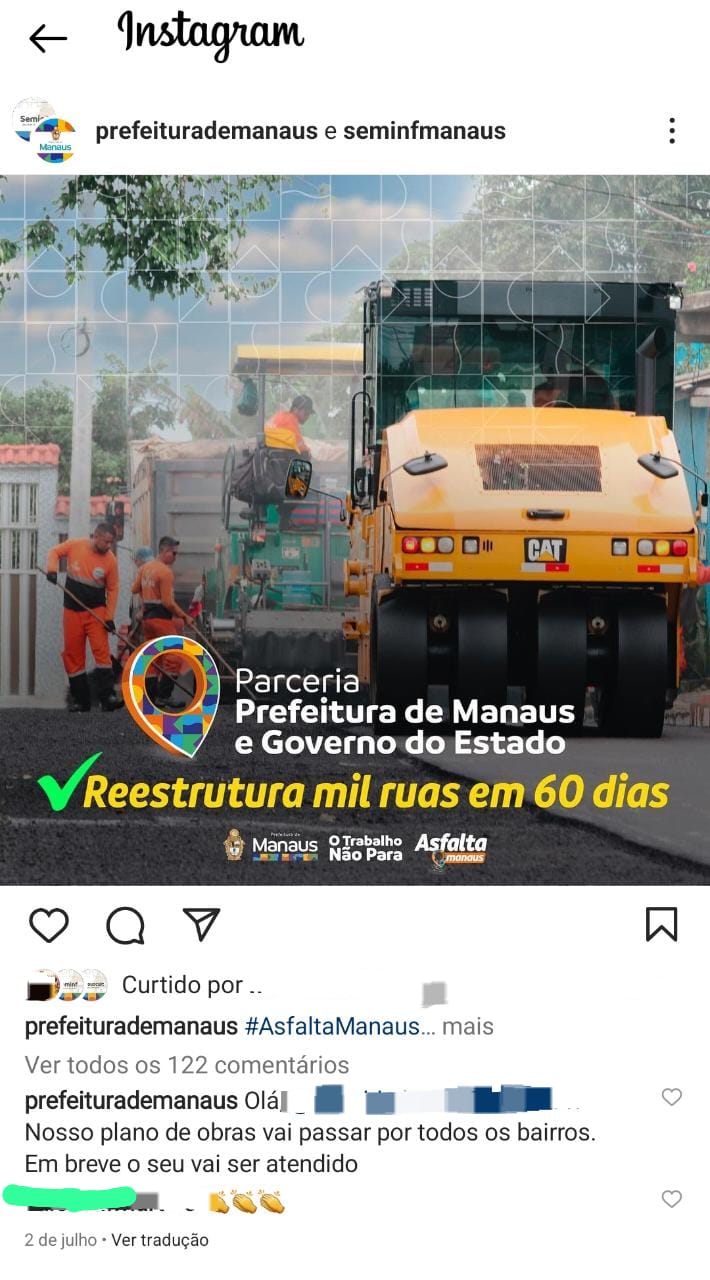Open comments via the speech bubble icon
710x1280 pixels.
(125, 925)
